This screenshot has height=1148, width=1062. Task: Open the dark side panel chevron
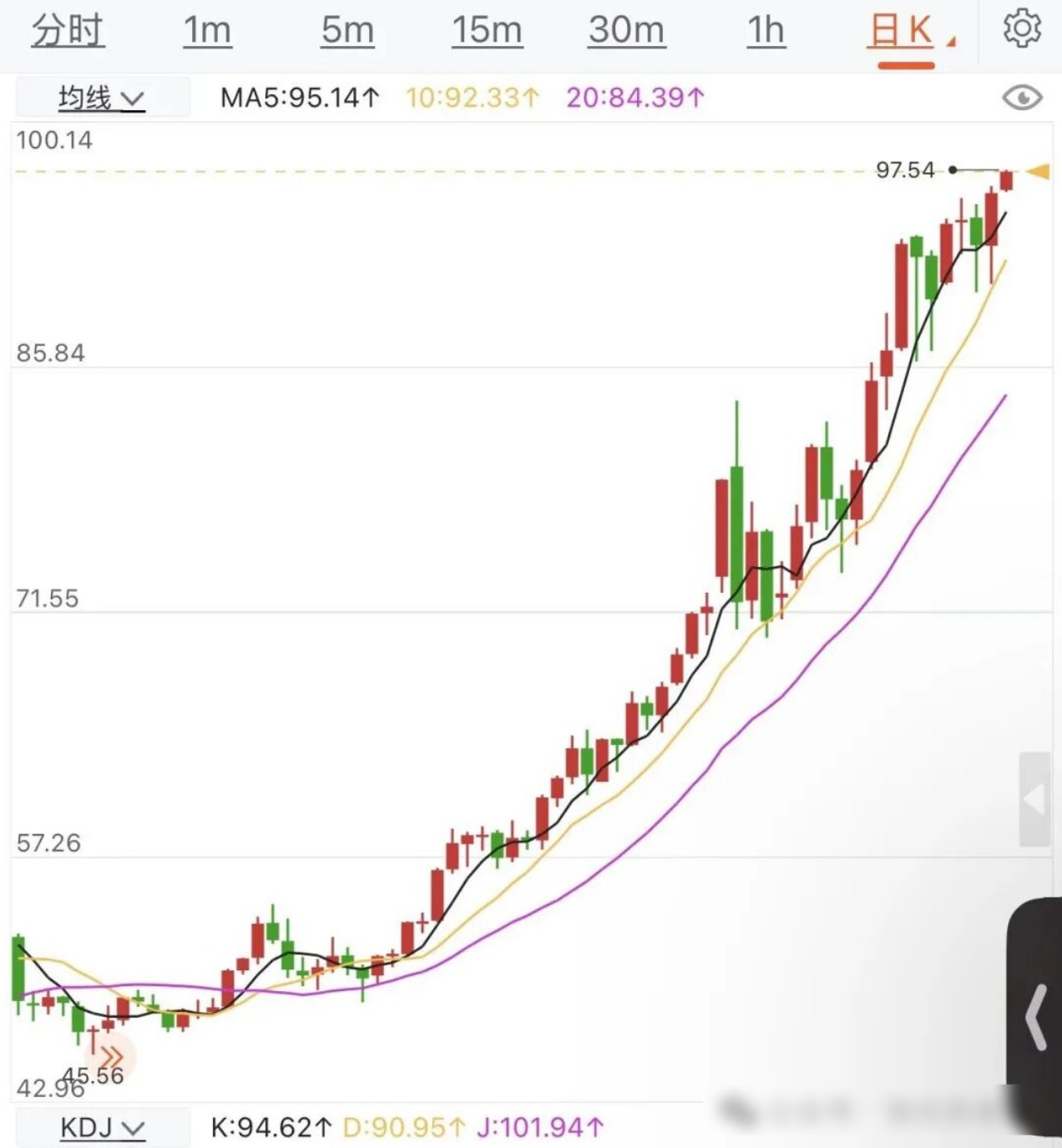[1037, 1016]
